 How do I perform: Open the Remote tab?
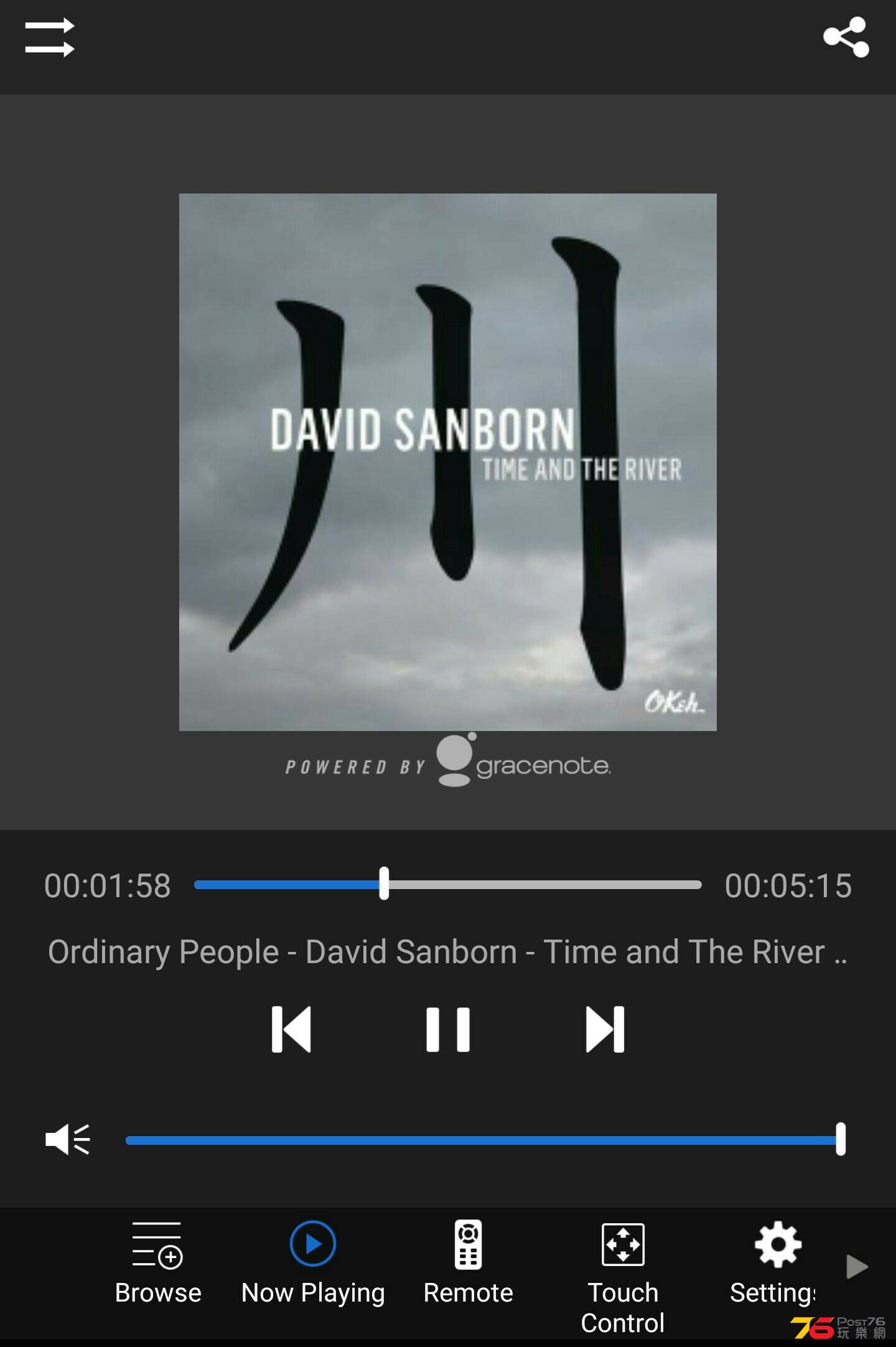[x=468, y=1263]
